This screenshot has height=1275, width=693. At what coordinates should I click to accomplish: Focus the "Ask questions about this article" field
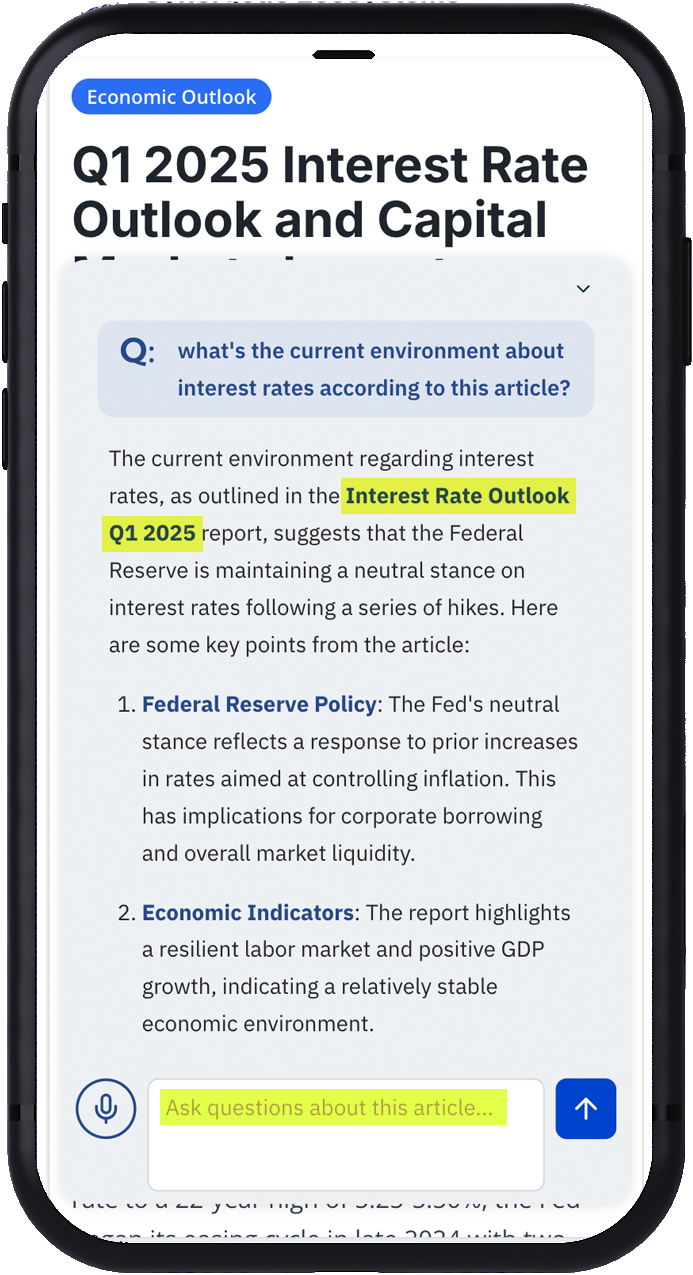(x=345, y=1133)
